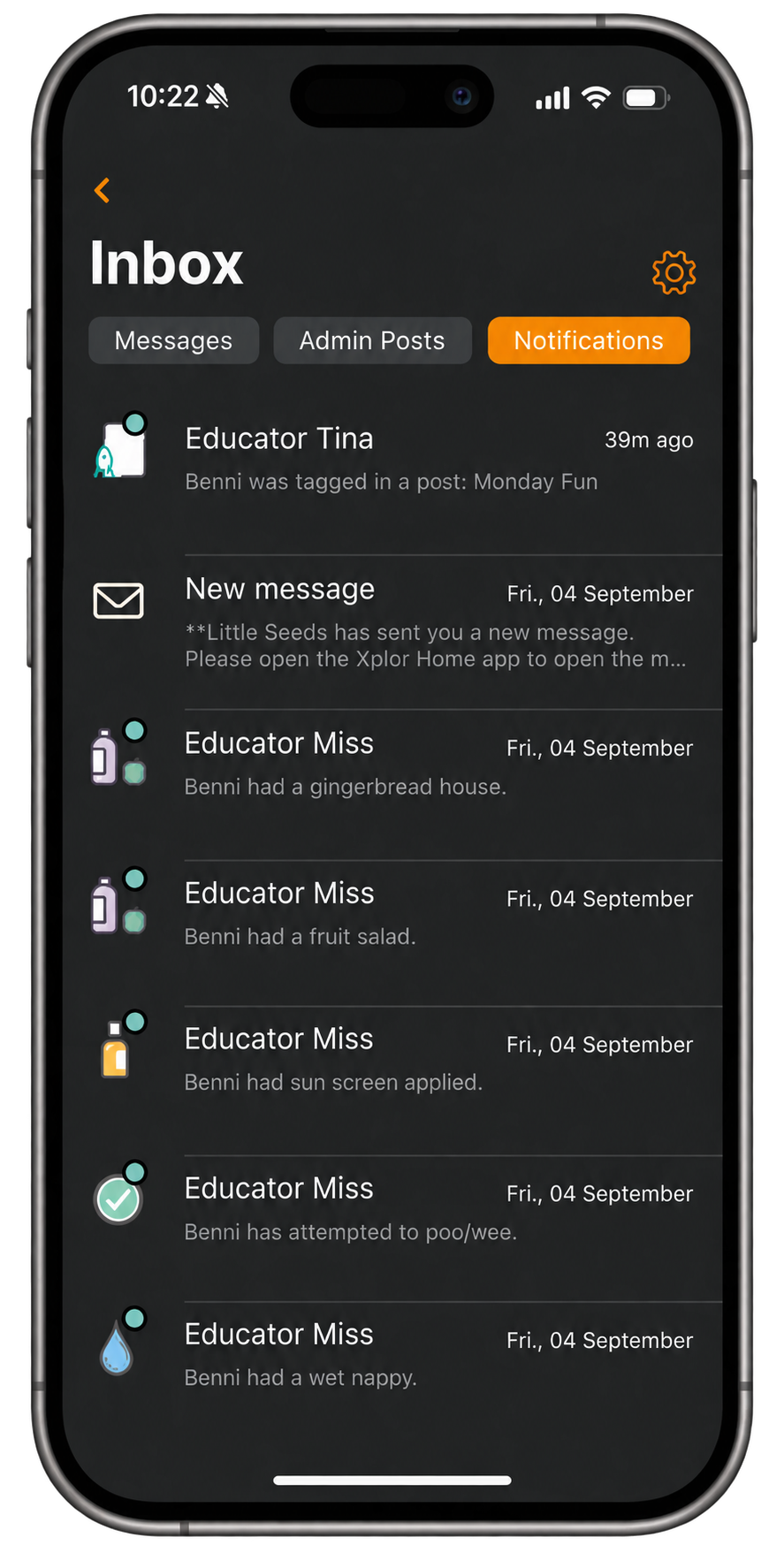Open inbox settings gear
This screenshot has height=1568, width=784.
(x=674, y=272)
